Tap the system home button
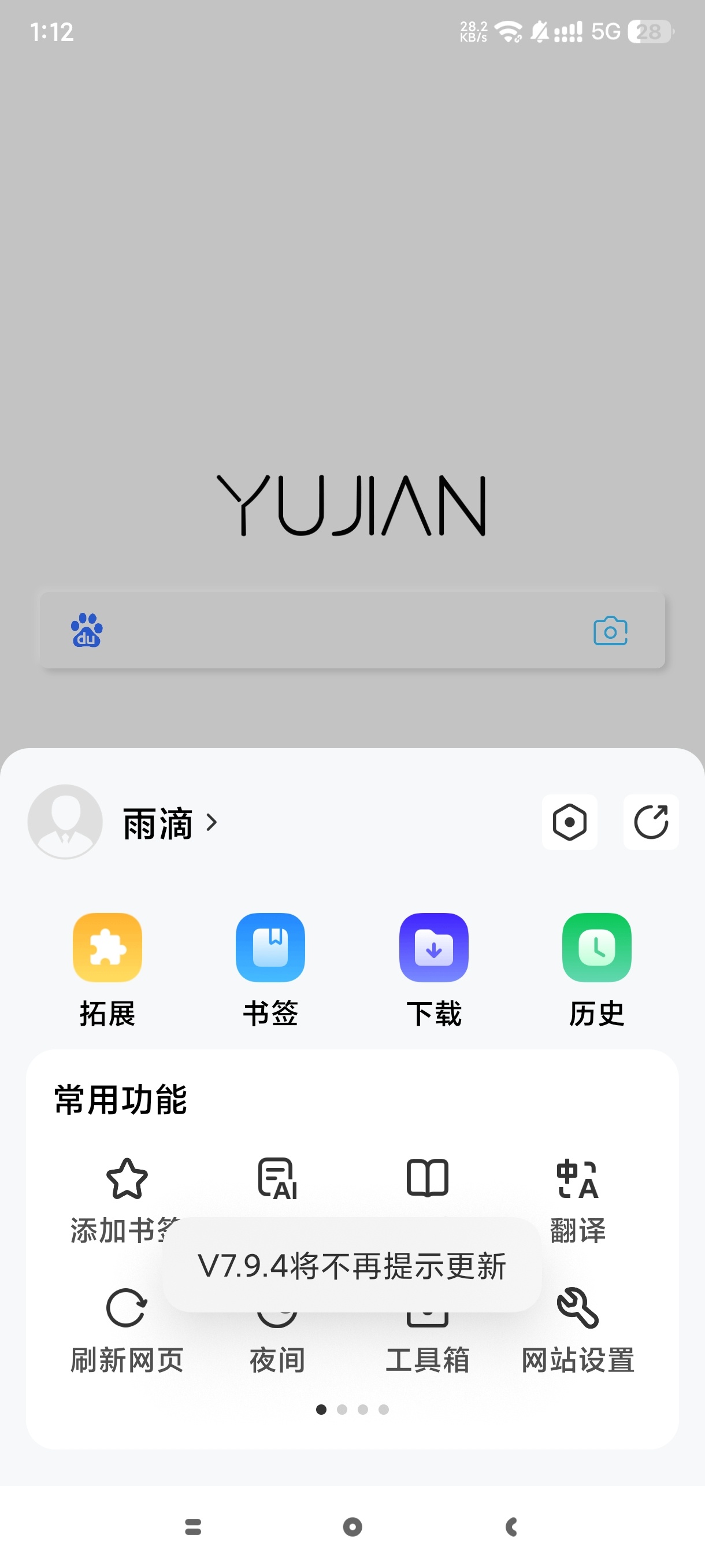Viewport: 705px width, 1568px height. pos(352,1526)
